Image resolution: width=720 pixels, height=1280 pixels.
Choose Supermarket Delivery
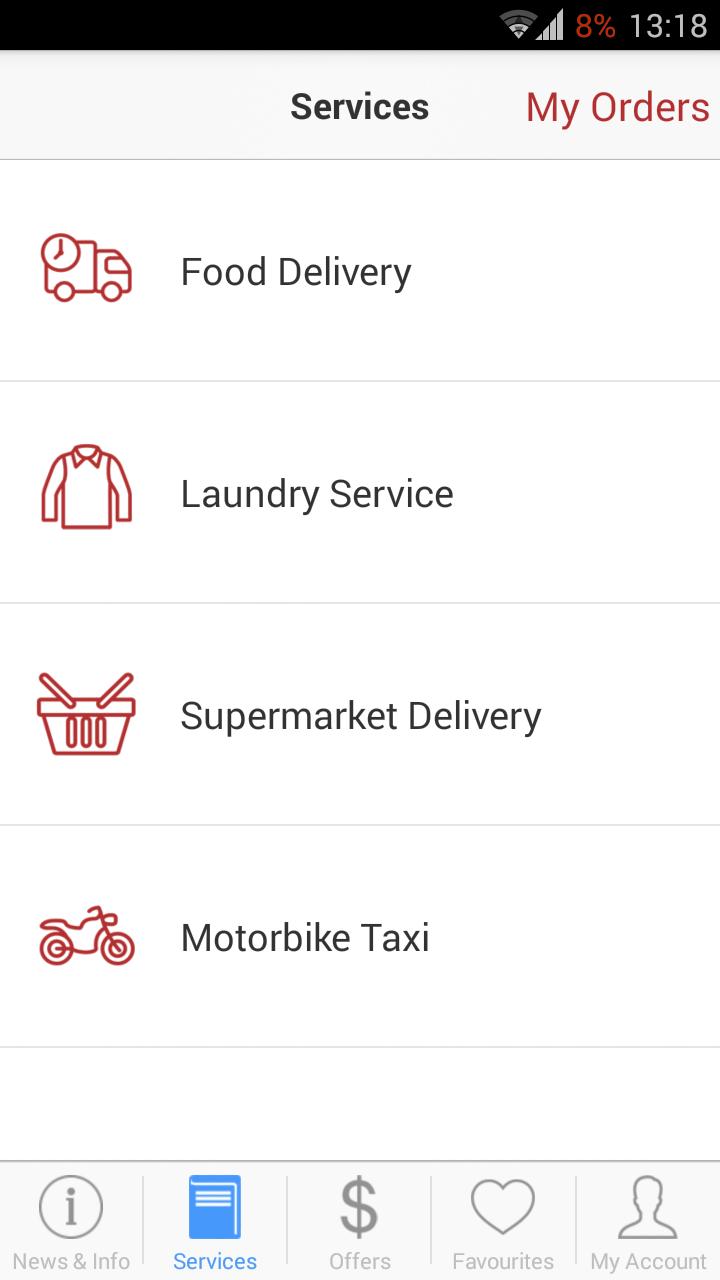360,716
